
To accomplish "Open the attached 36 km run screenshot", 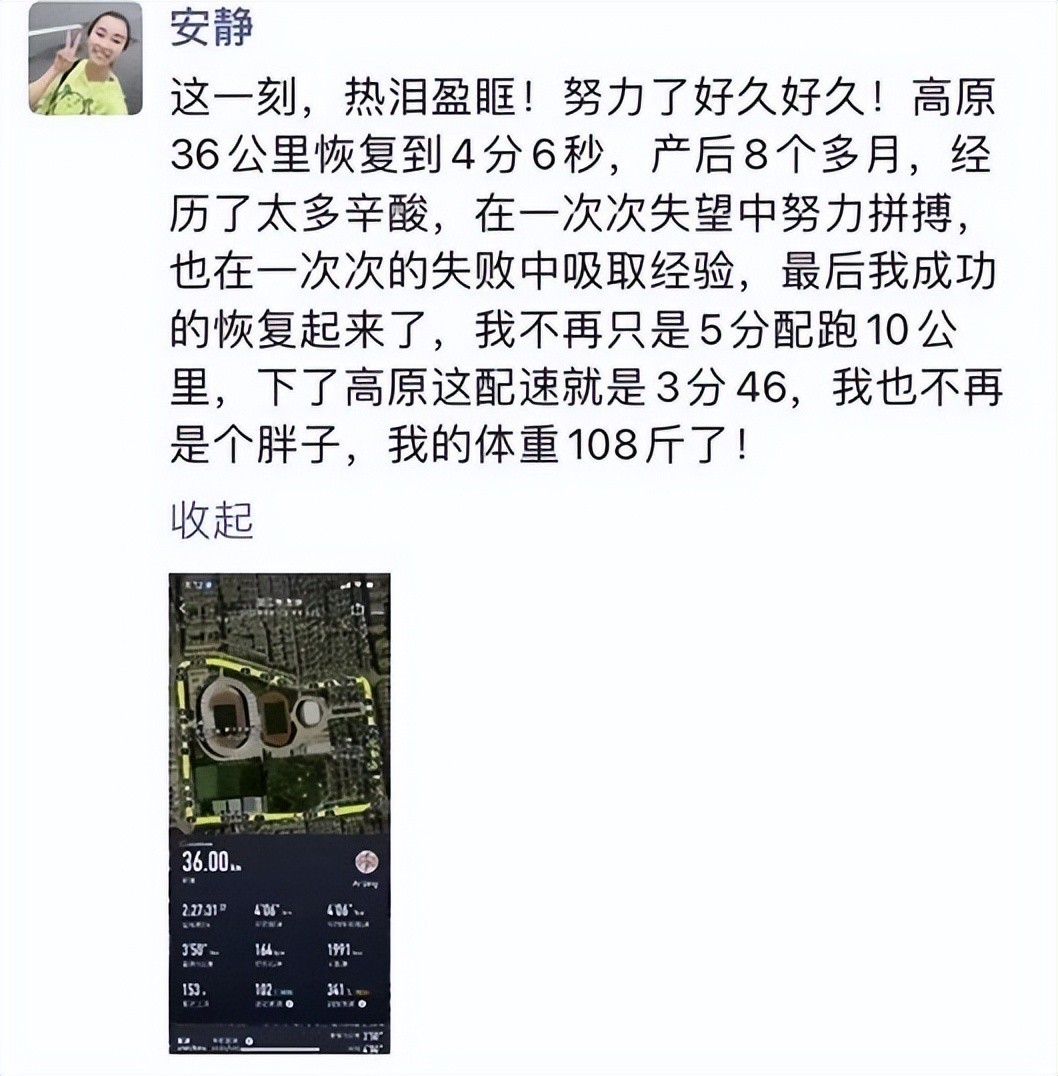I will click(x=279, y=813).
